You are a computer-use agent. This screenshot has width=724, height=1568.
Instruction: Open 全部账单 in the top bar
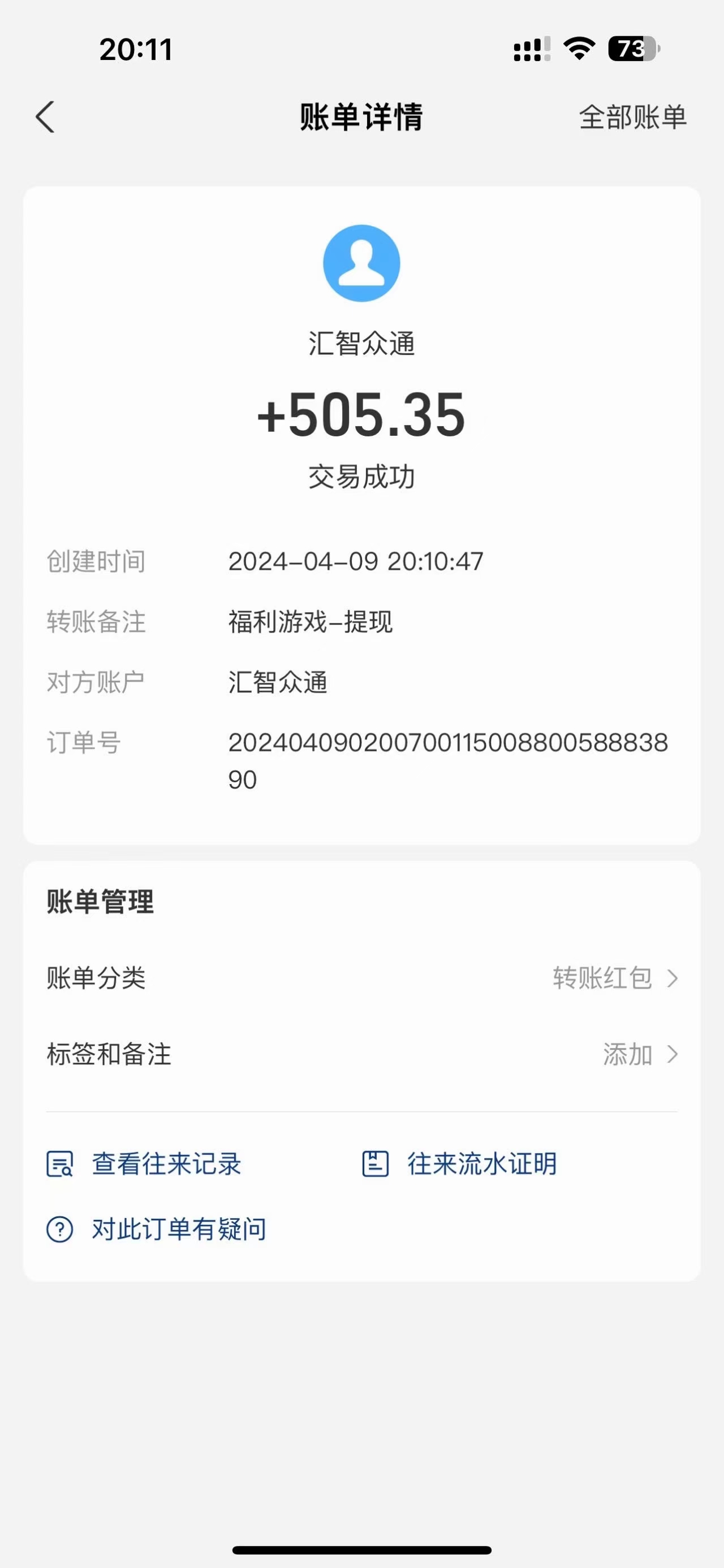coord(633,117)
